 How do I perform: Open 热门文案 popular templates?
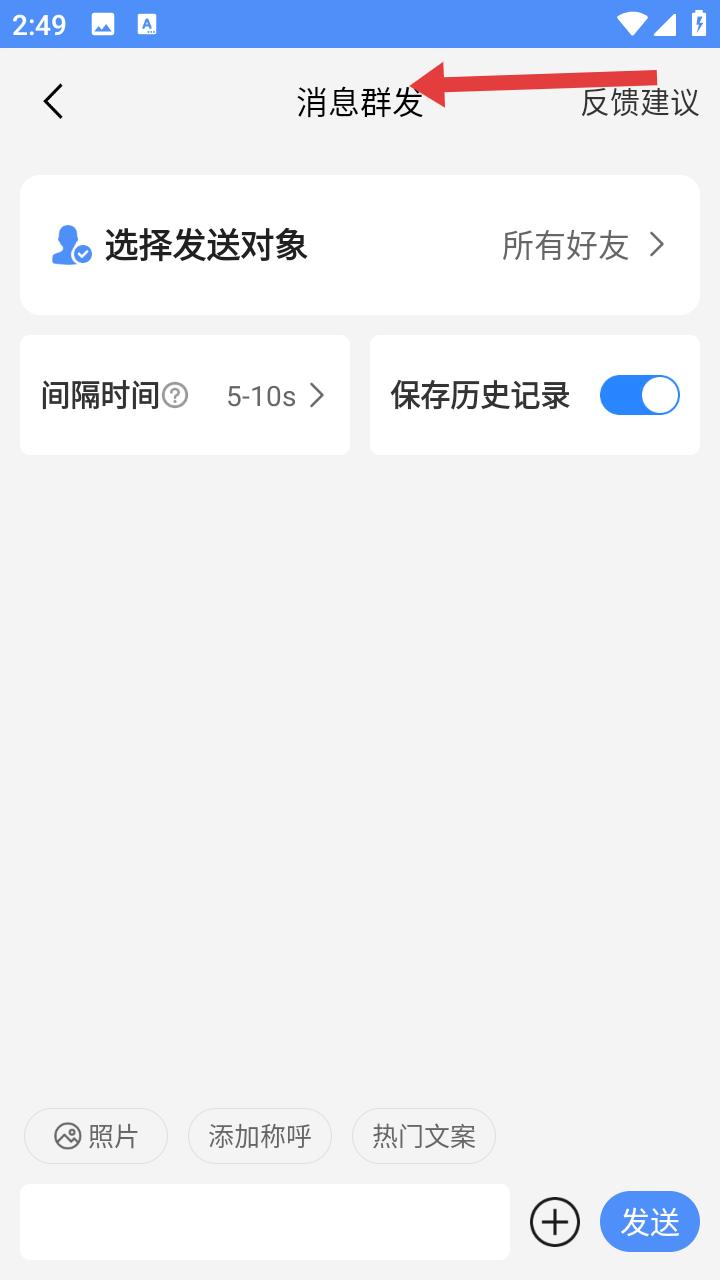coord(424,1136)
